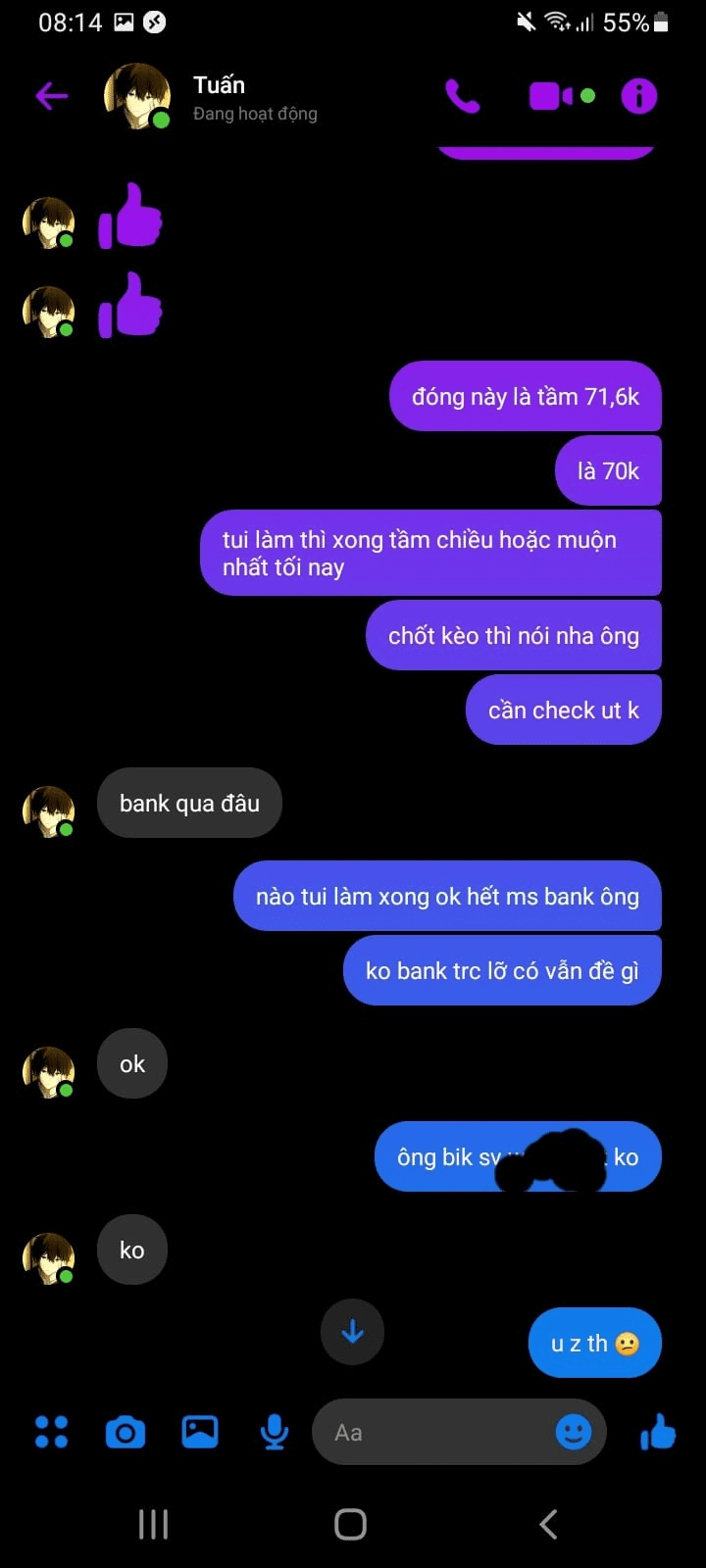Tap the system back button
The height and width of the screenshot is (1568, 706).
[549, 1524]
